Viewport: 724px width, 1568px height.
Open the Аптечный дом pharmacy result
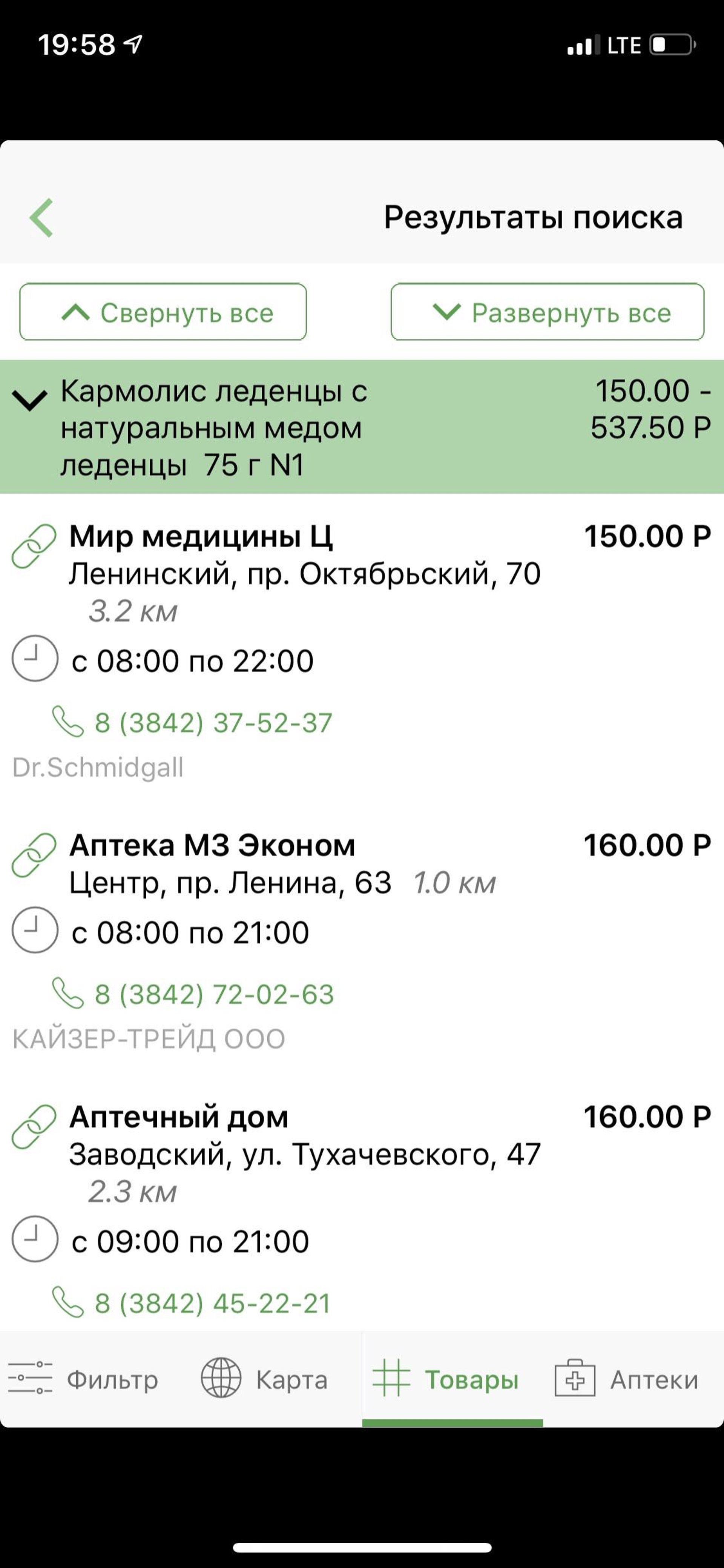pos(178,1117)
